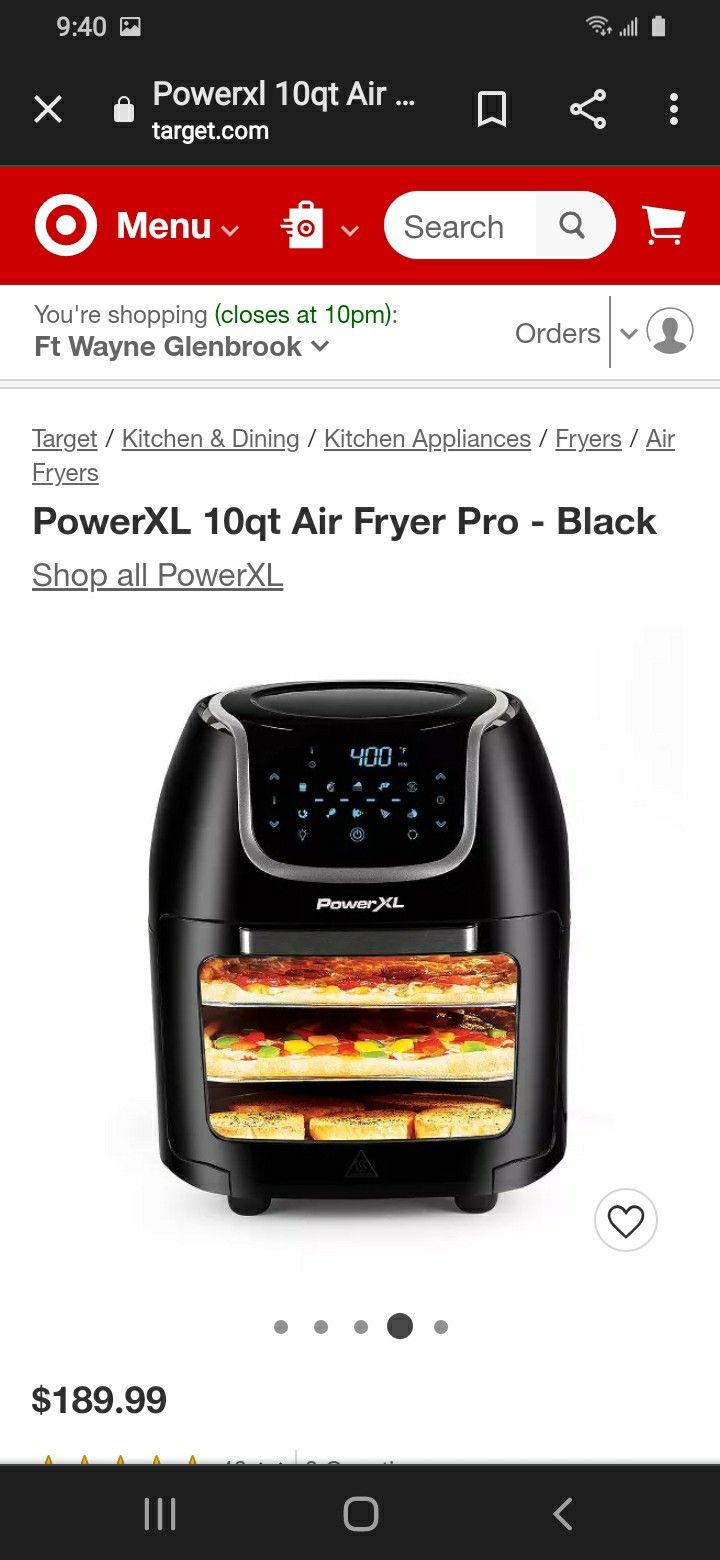Go back with the system back button
Viewport: 720px width, 1560px height.
pyautogui.click(x=563, y=1514)
